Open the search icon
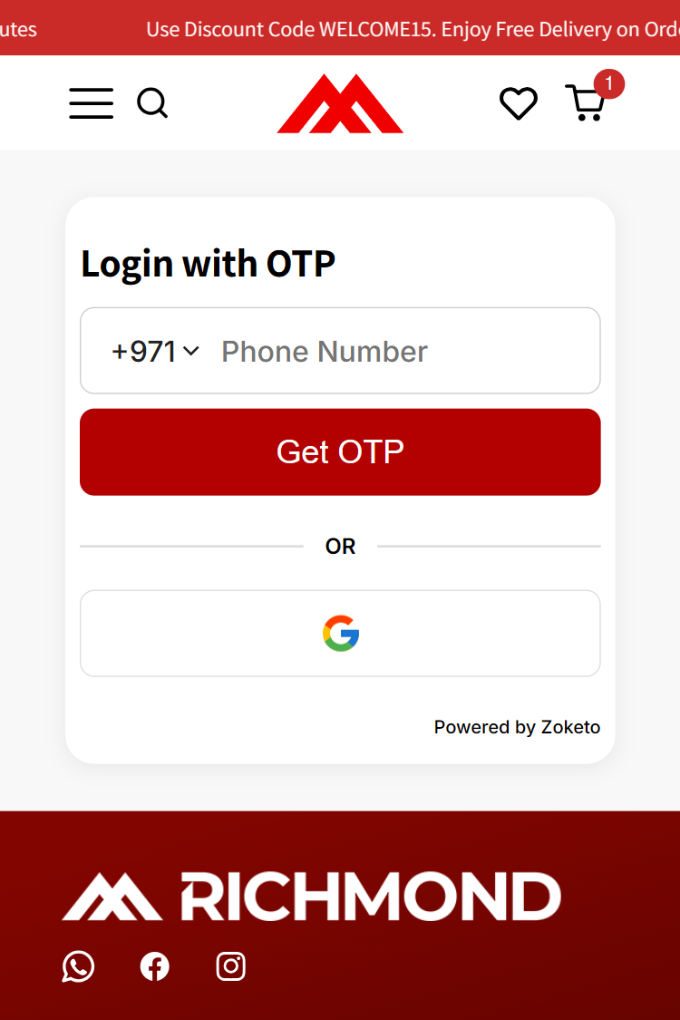 152,103
